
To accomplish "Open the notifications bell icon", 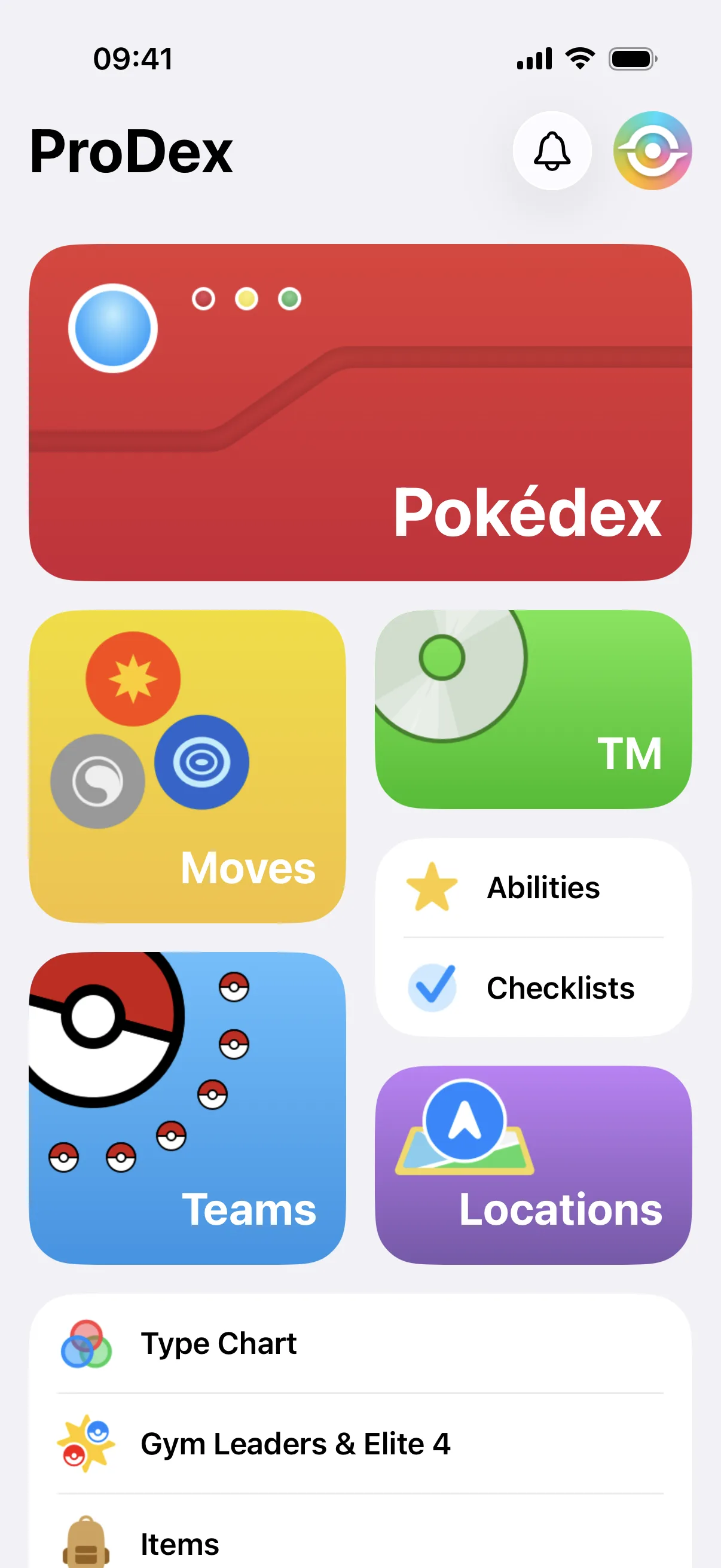I will [x=551, y=151].
